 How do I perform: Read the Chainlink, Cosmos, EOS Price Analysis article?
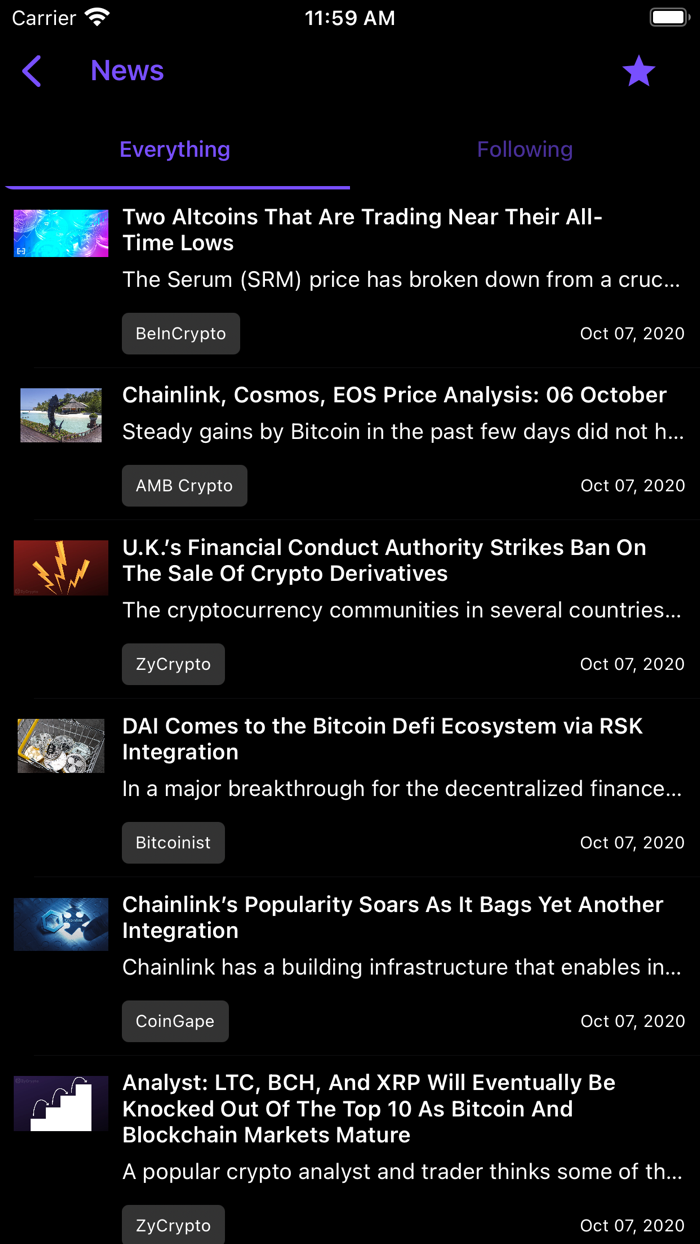pyautogui.click(x=394, y=396)
